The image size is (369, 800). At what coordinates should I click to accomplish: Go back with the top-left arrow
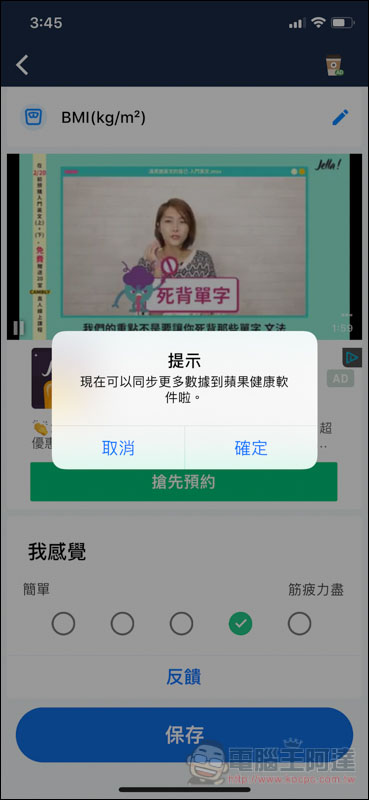pyautogui.click(x=22, y=65)
